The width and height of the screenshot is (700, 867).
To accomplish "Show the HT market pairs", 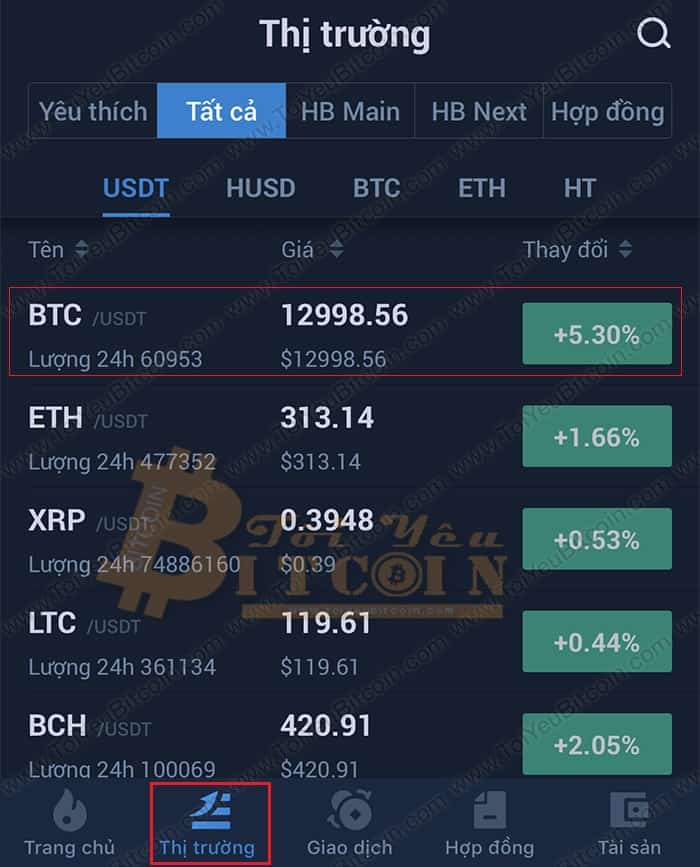I will (579, 189).
